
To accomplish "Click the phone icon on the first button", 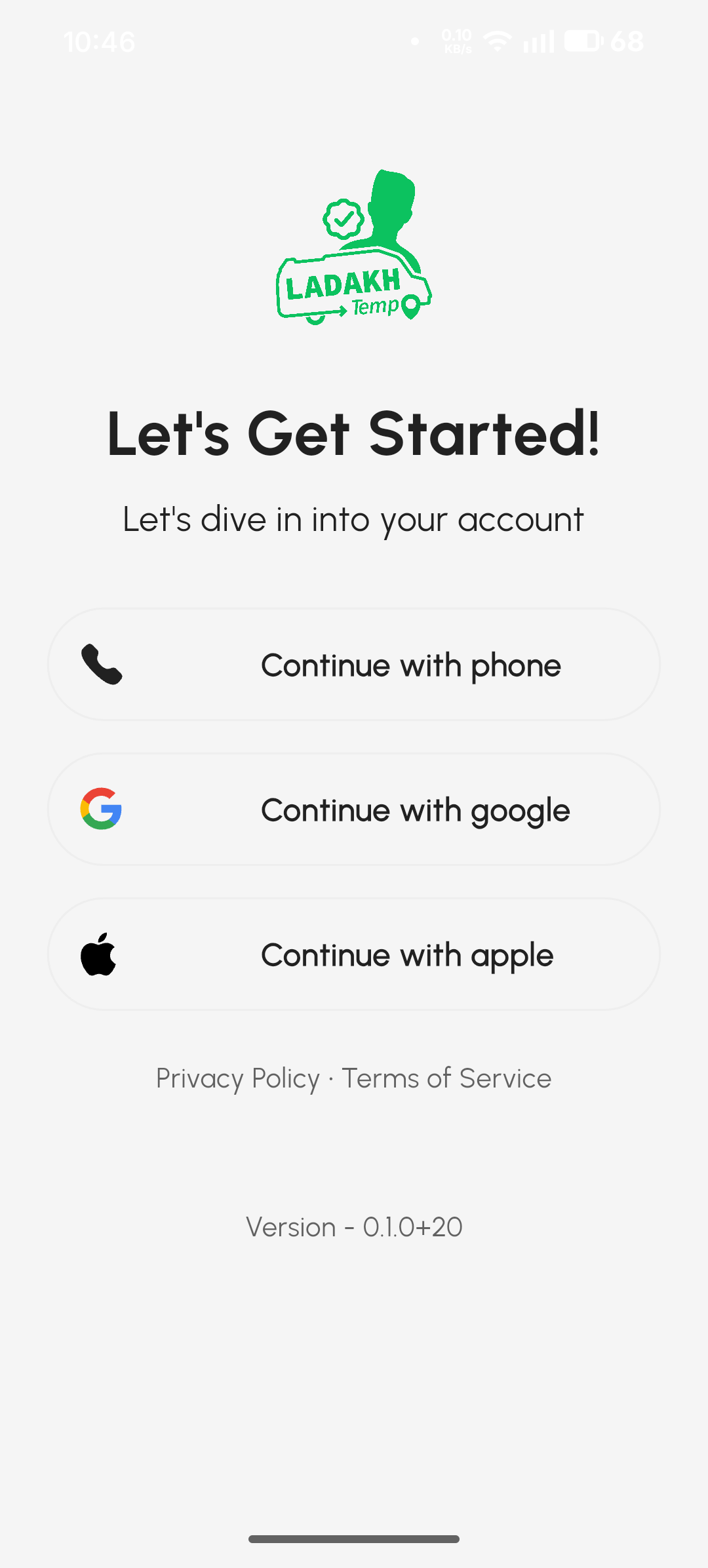I will pyautogui.click(x=100, y=665).
